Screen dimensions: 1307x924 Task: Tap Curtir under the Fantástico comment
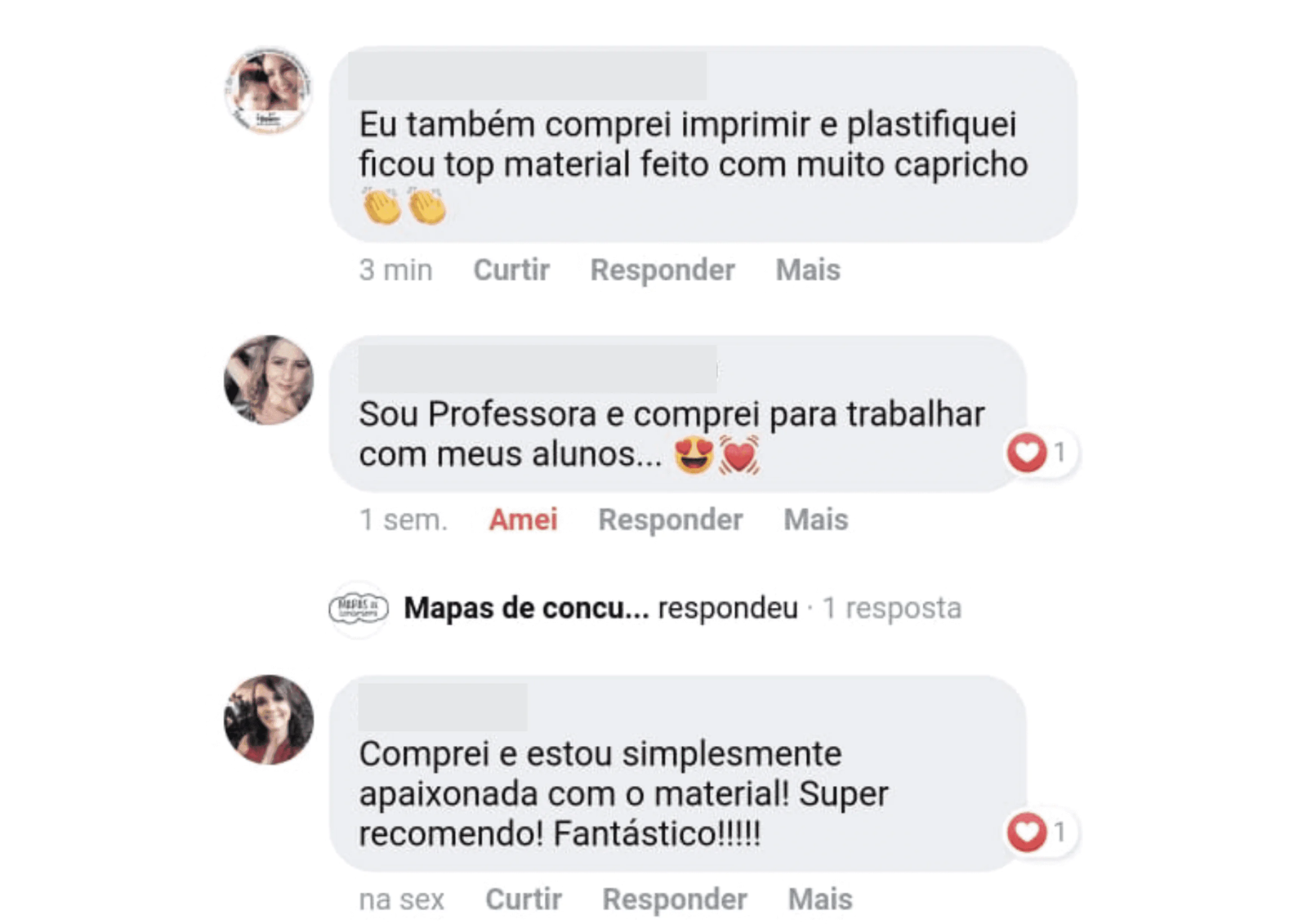[x=524, y=899]
